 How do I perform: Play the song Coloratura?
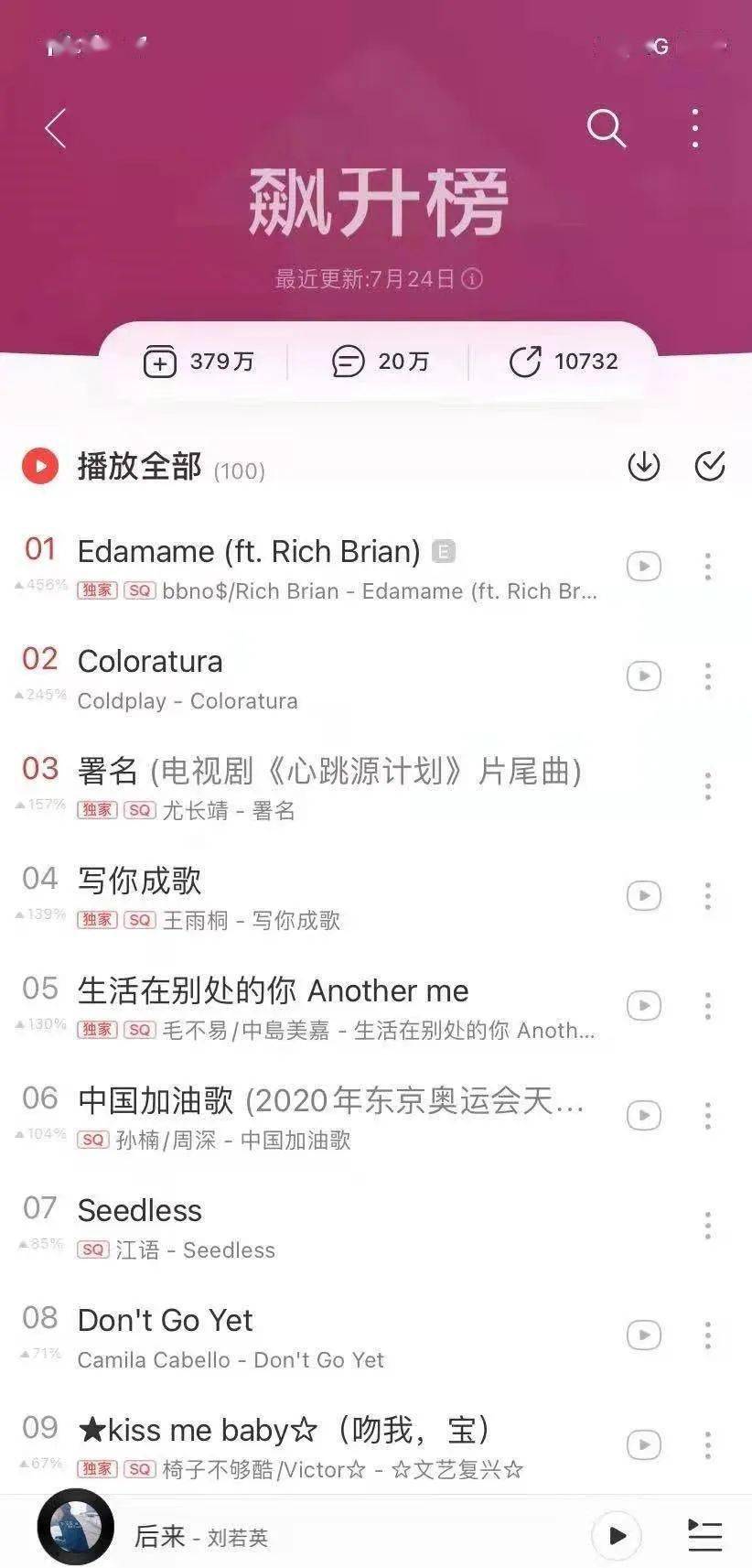(643, 676)
